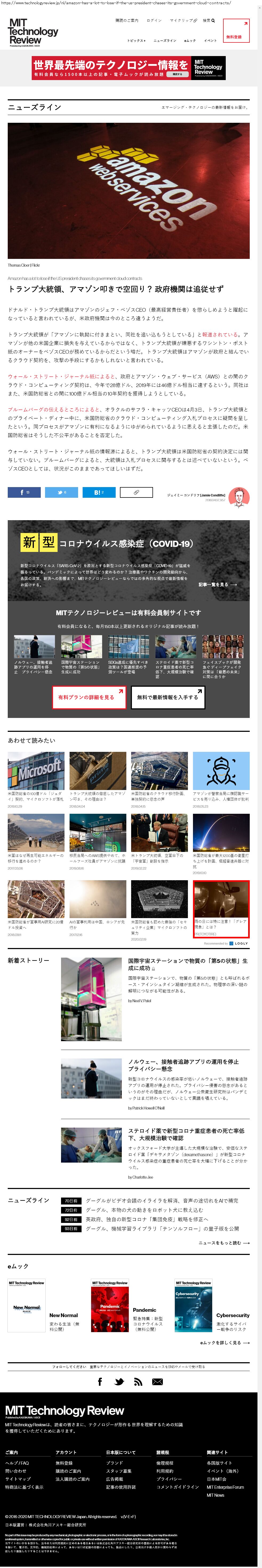262x1568 pixels.
Task: Tap ニュースをもっと読む
Action: [224, 1243]
